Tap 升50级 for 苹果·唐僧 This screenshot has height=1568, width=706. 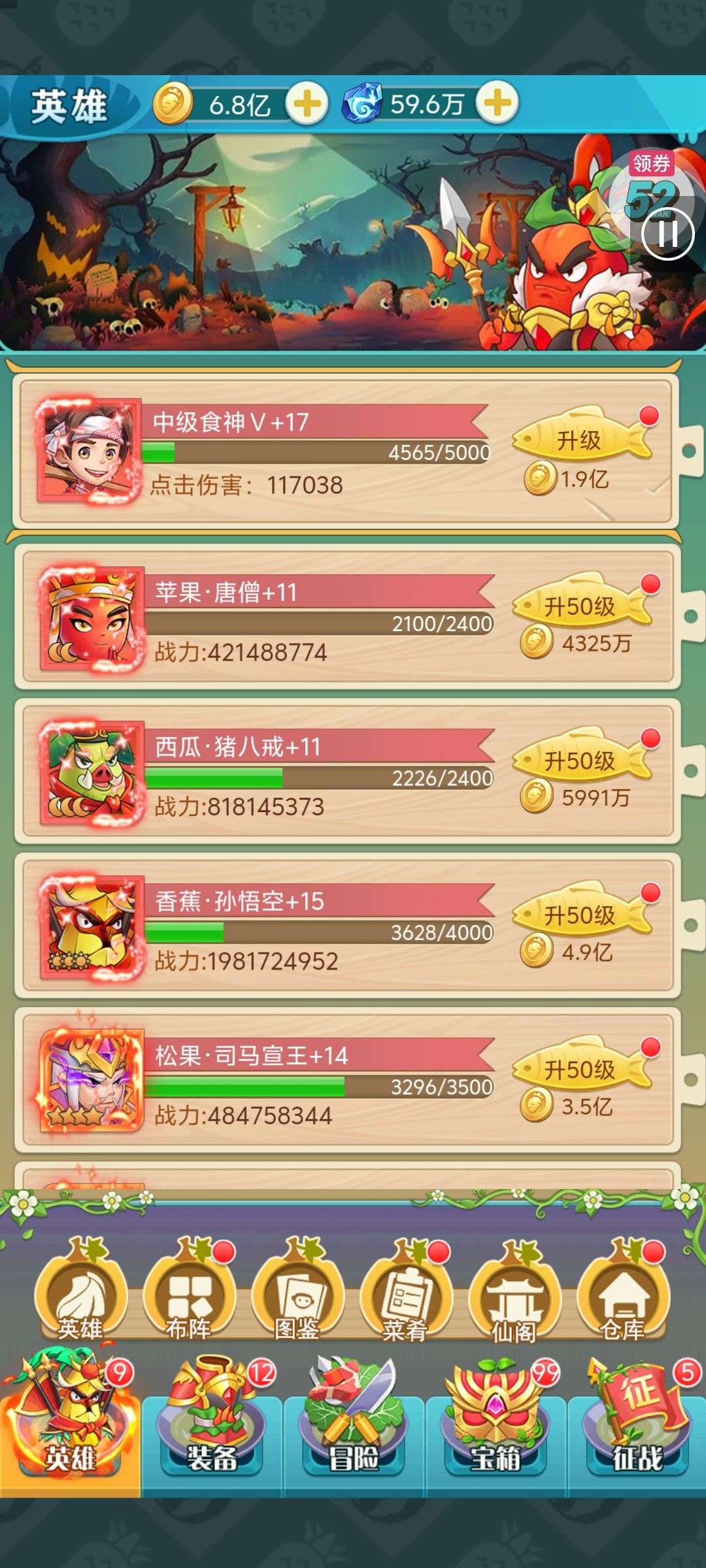pos(580,606)
